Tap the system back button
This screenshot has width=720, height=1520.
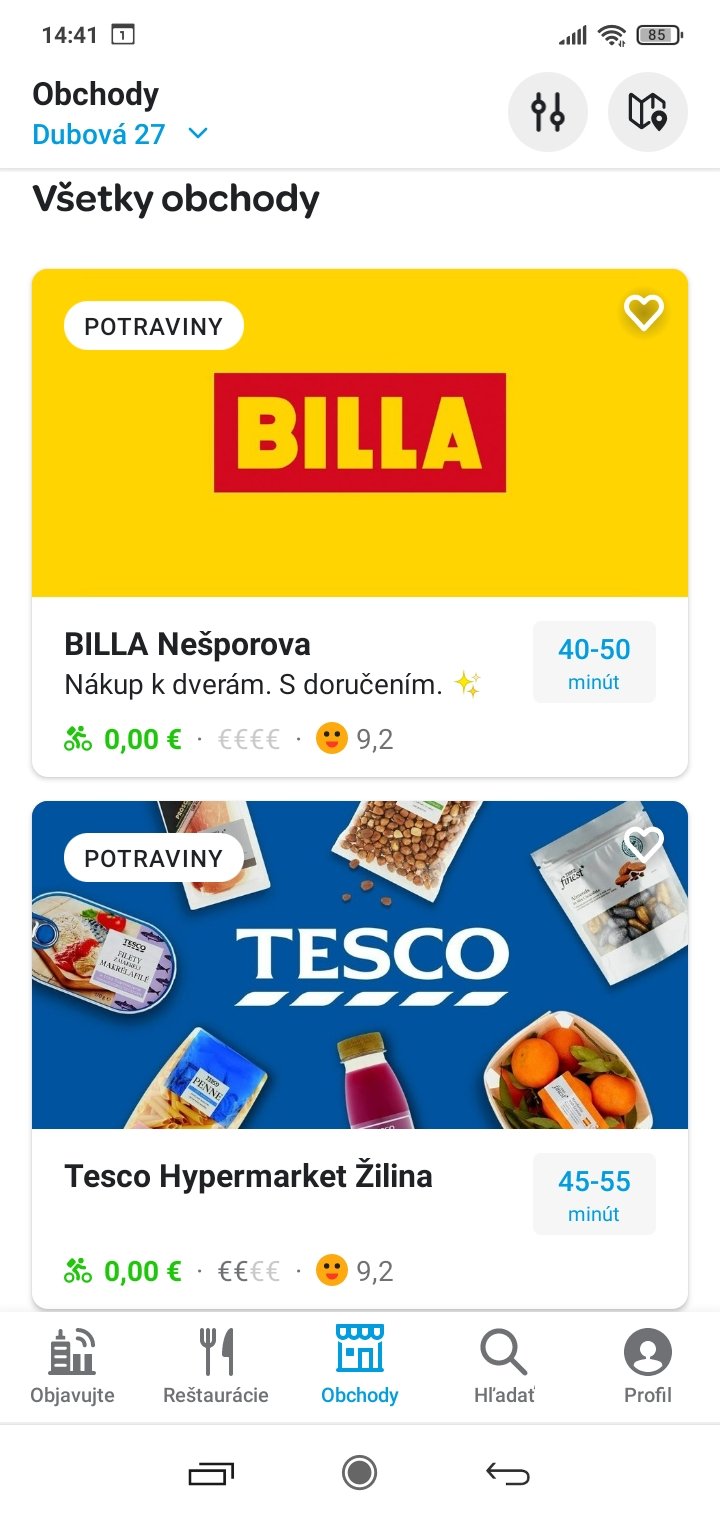[x=508, y=1472]
